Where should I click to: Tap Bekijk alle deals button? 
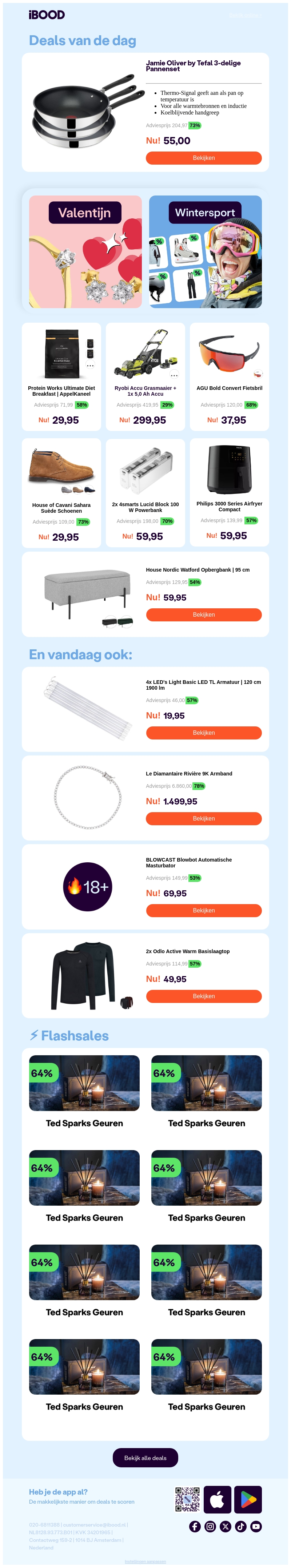[x=145, y=1458]
